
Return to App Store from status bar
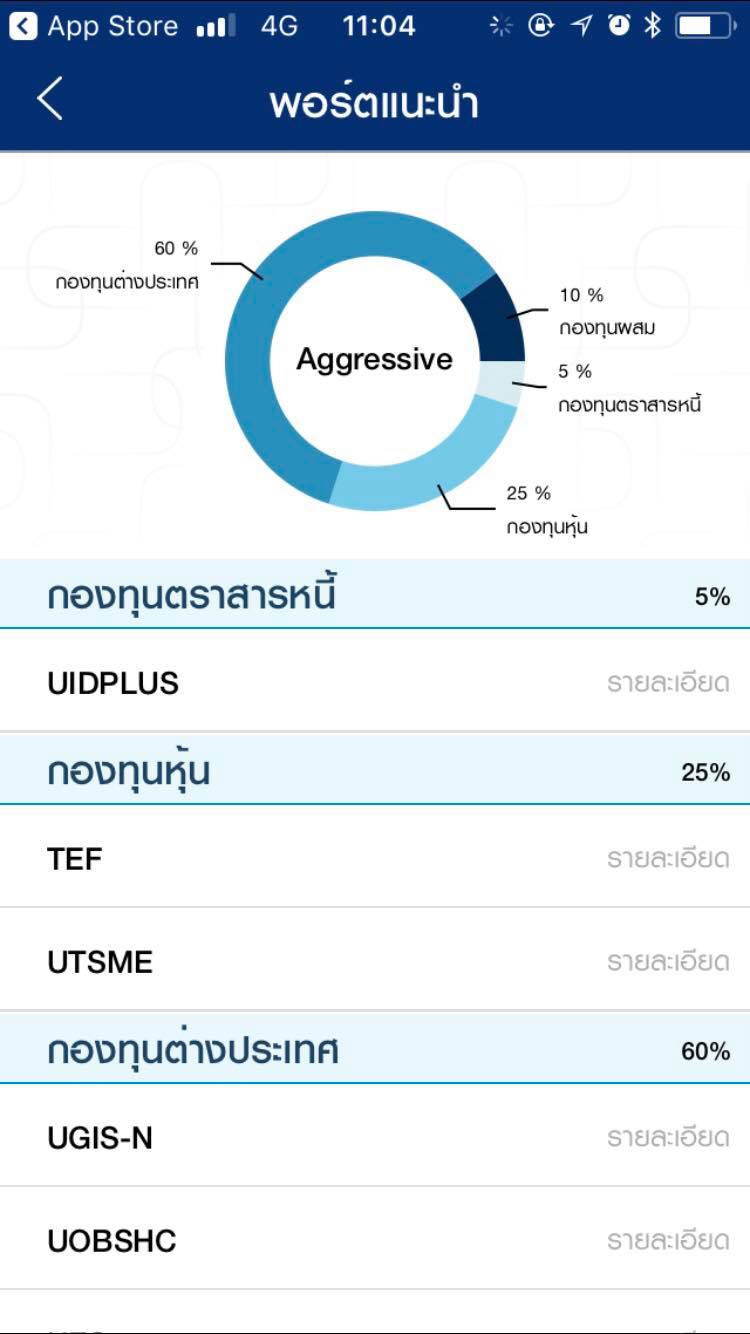tap(94, 26)
